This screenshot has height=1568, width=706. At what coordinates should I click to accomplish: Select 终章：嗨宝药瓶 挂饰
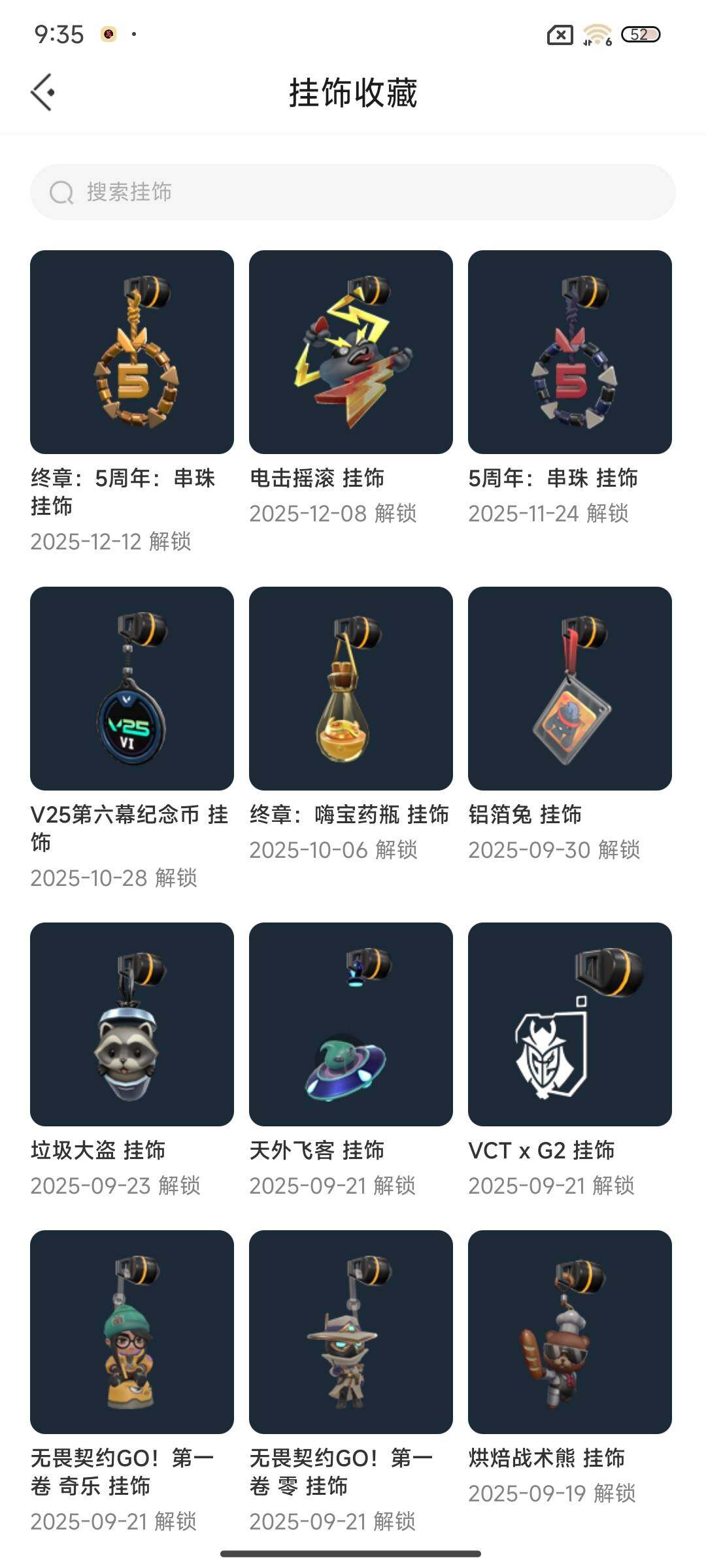[351, 689]
